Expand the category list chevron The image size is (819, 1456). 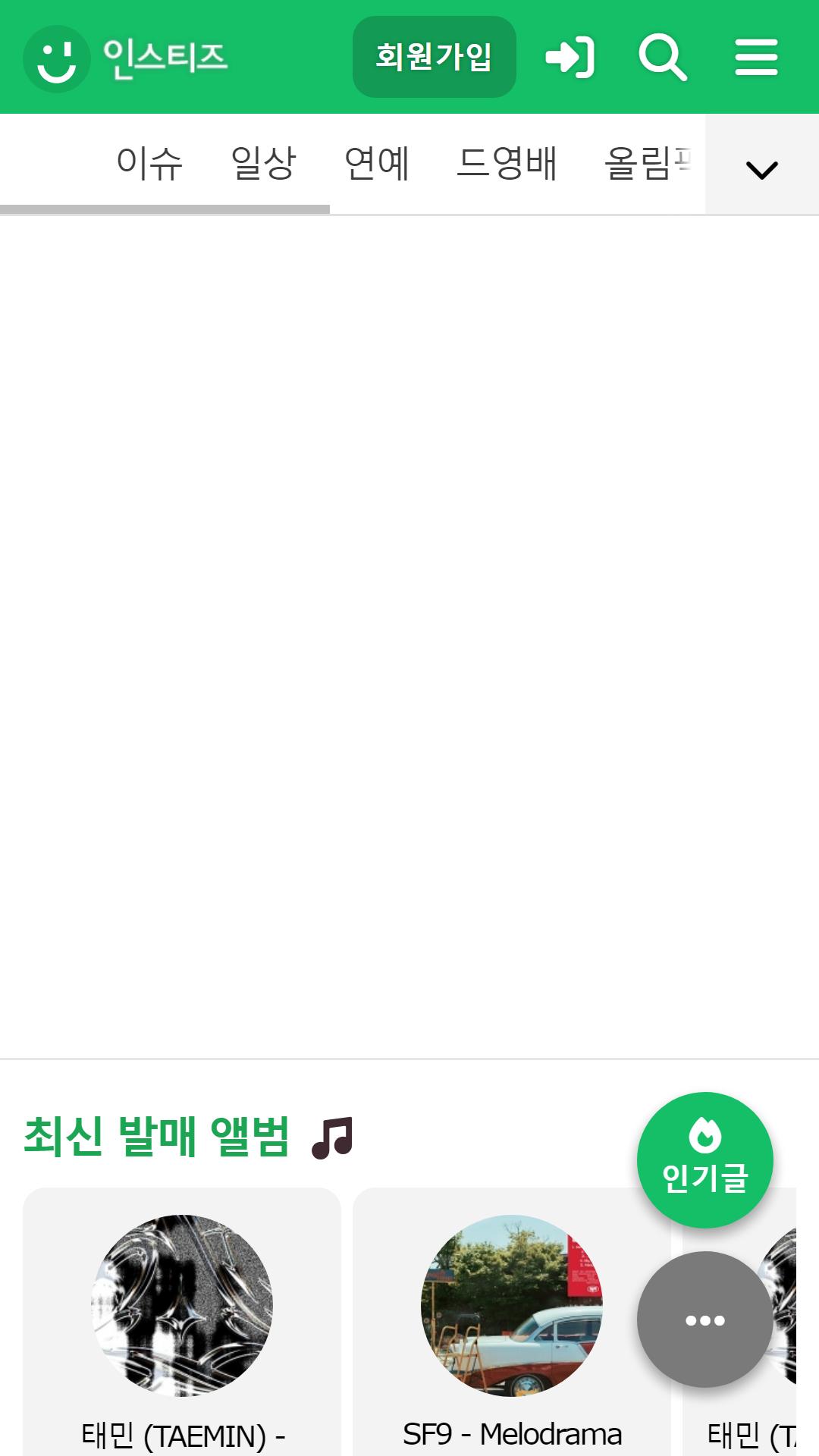click(x=762, y=168)
